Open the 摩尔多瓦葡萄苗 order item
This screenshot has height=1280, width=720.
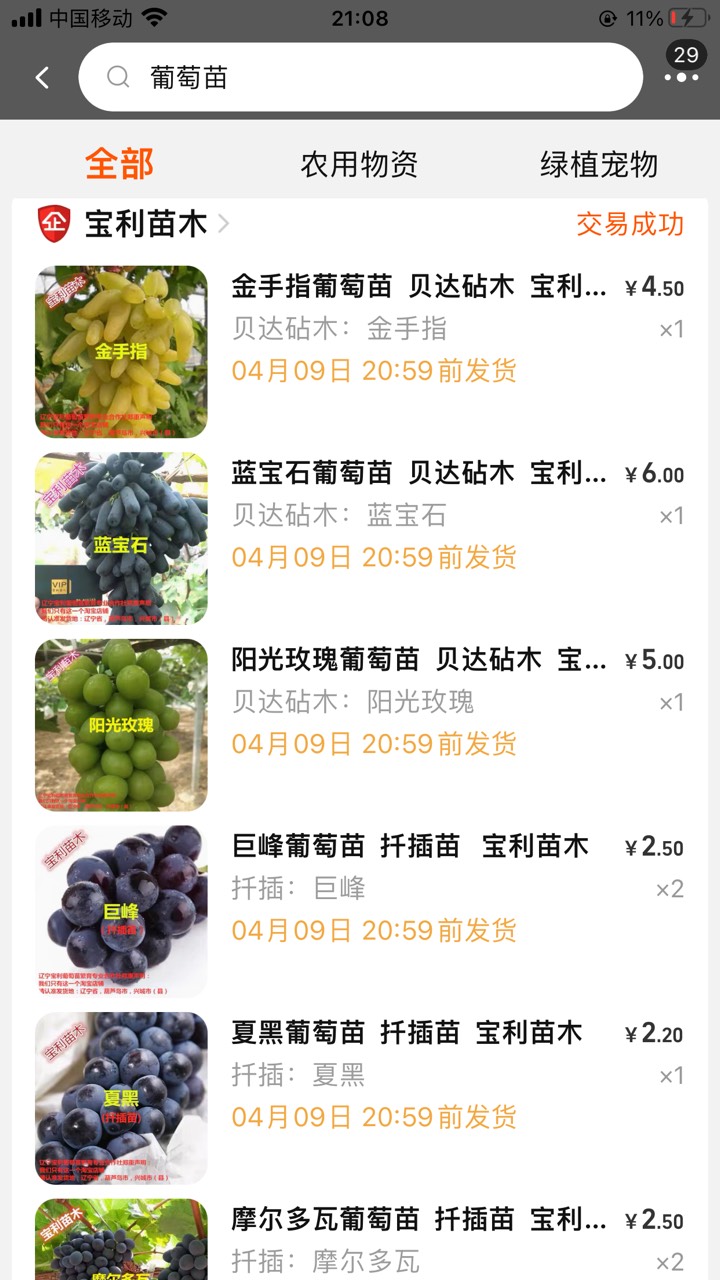point(420,1220)
